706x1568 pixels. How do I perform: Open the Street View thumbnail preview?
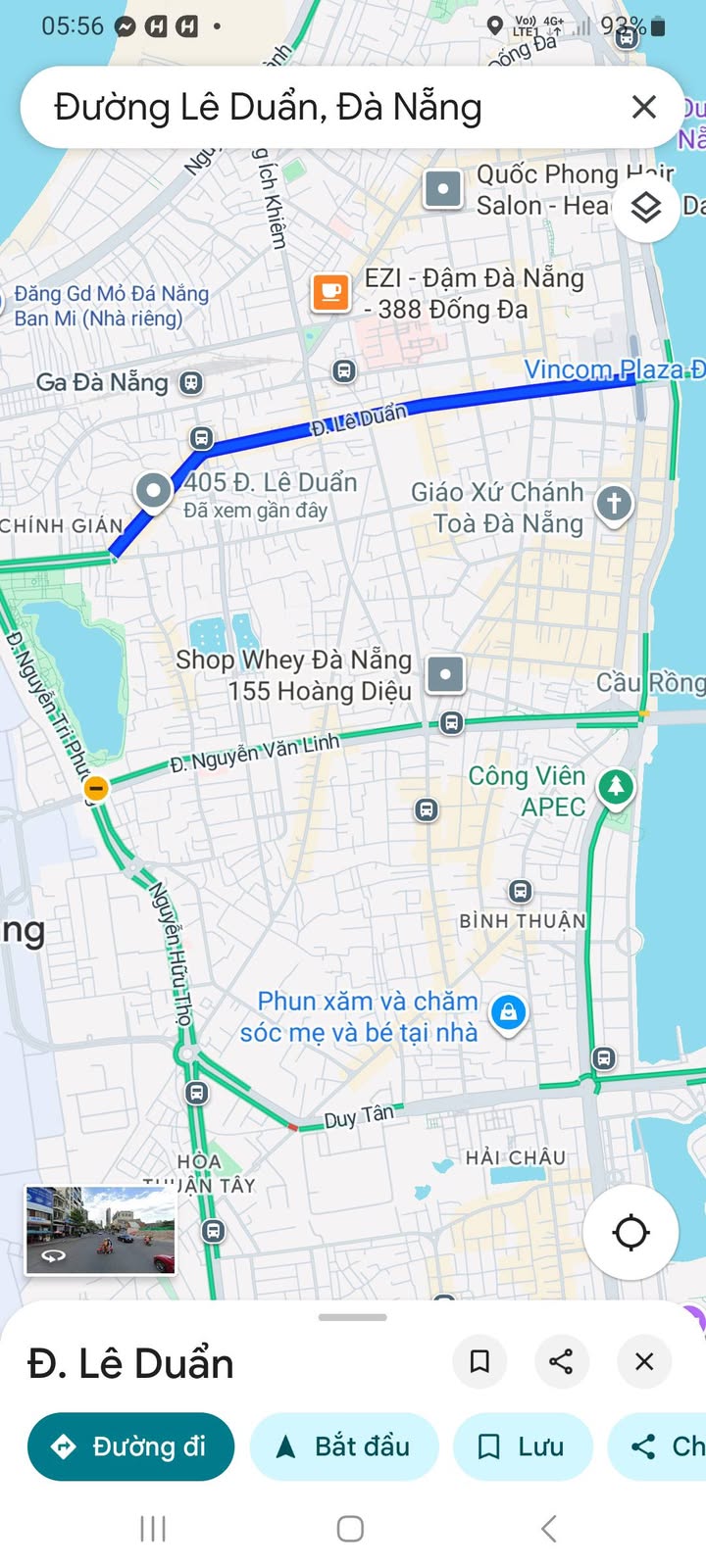coord(100,1230)
